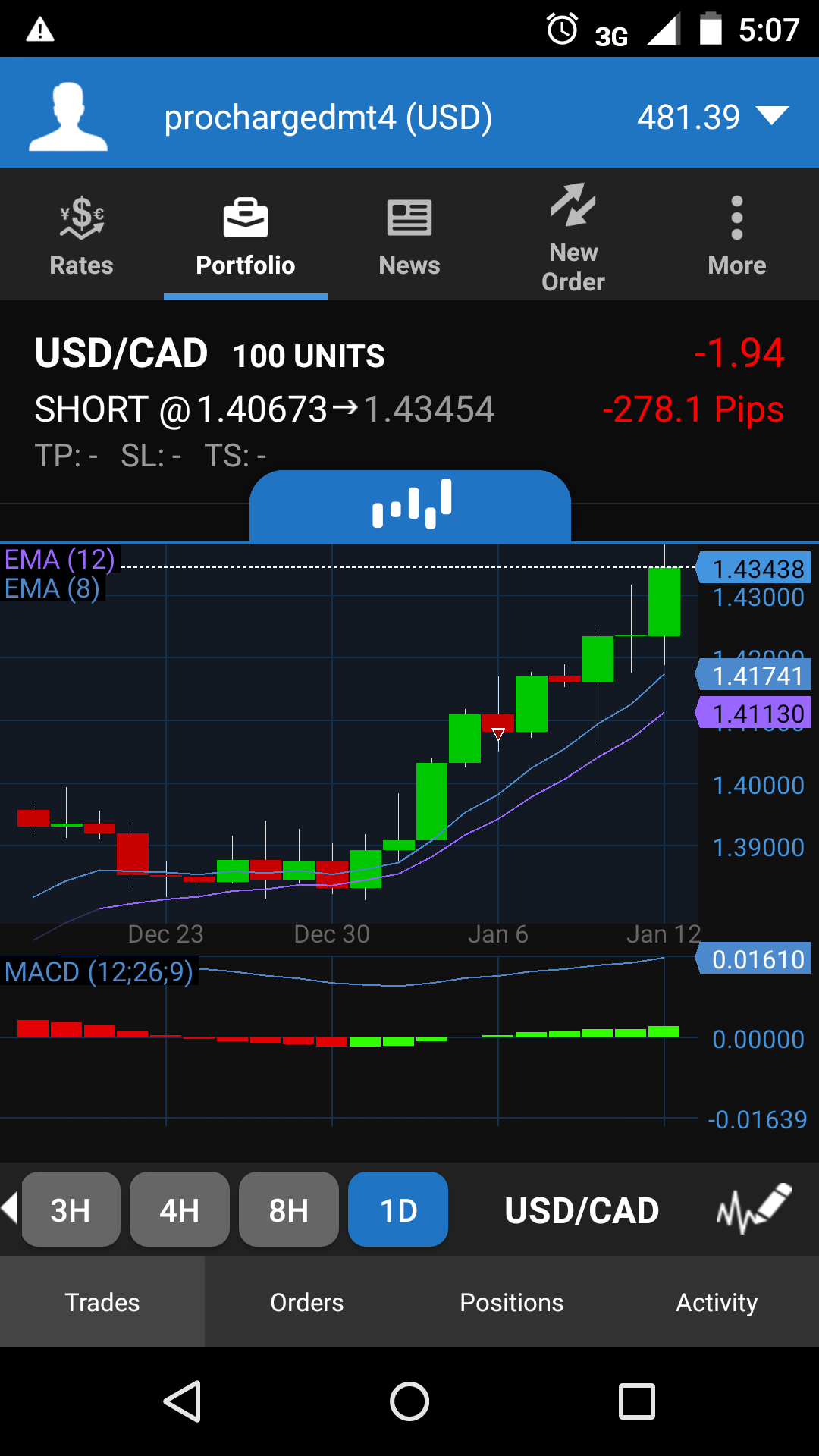The height and width of the screenshot is (1456, 819).
Task: Expand the account balance dropdown
Action: pos(772,117)
